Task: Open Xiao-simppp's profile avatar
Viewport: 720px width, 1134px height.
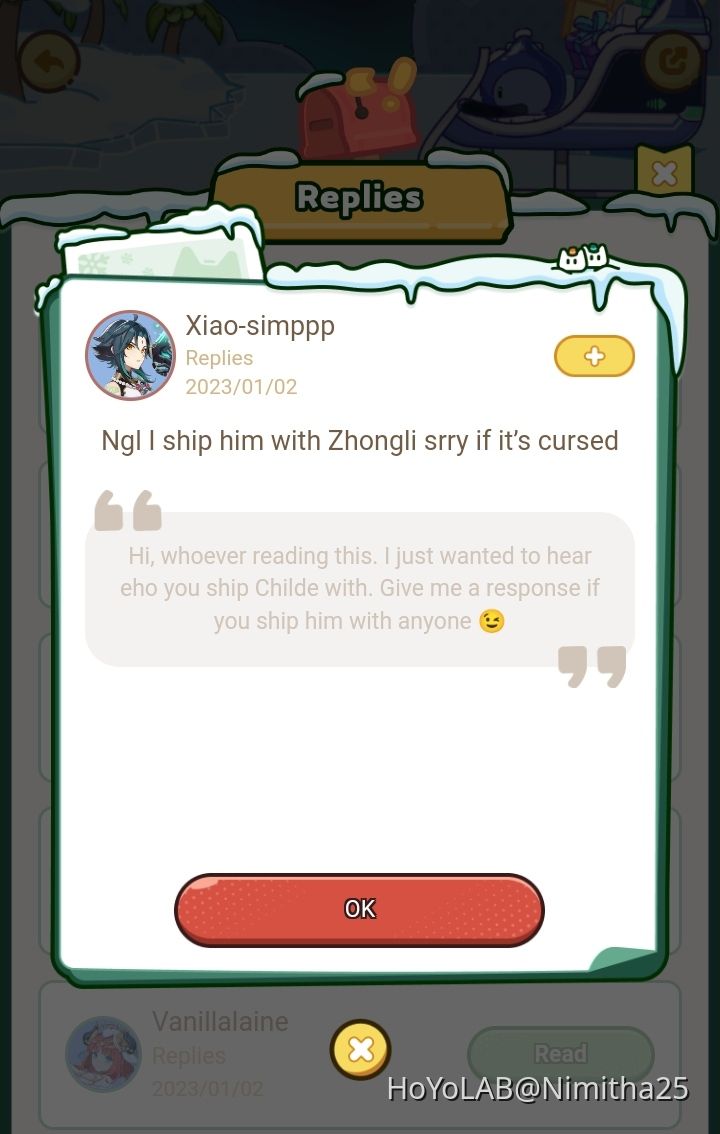Action: (x=130, y=356)
